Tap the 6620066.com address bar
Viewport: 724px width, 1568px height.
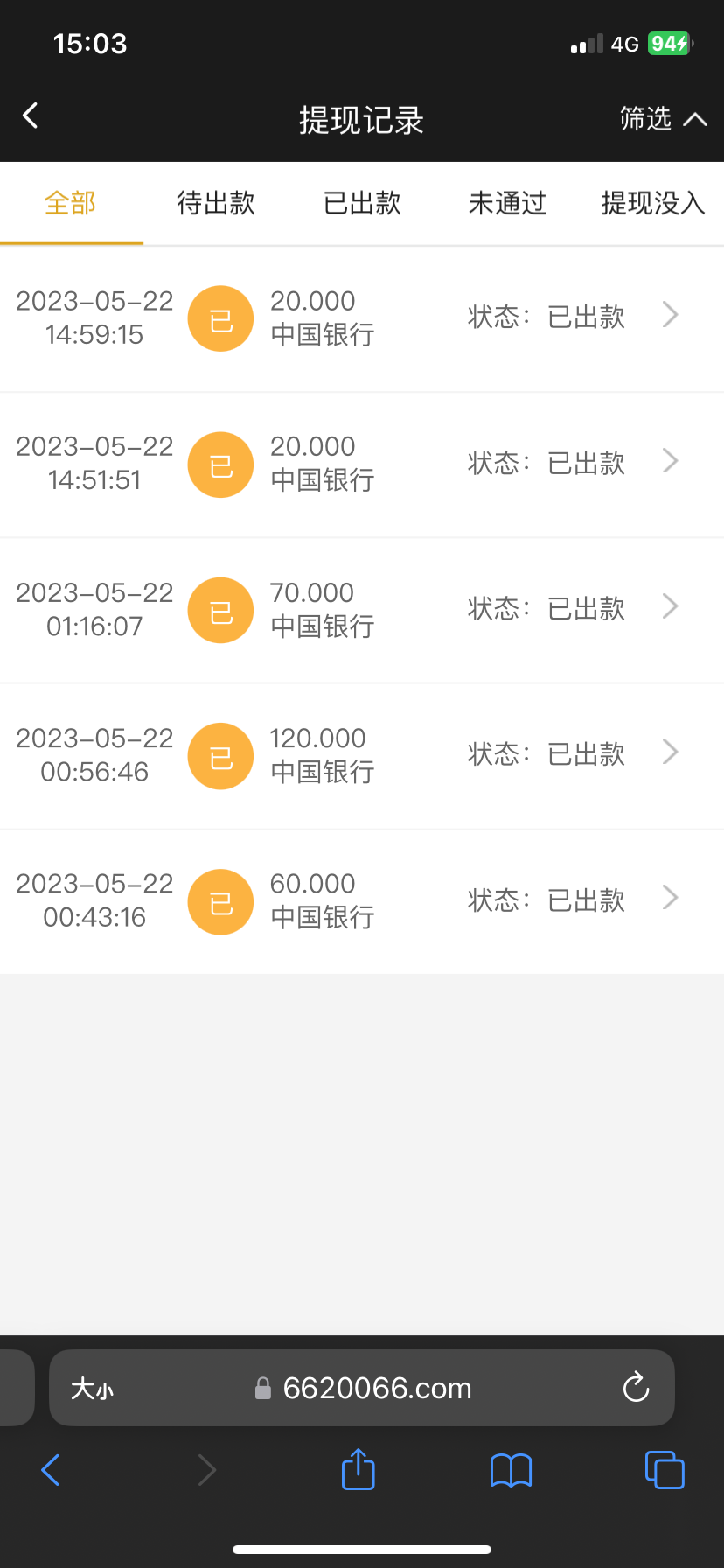[x=376, y=1388]
